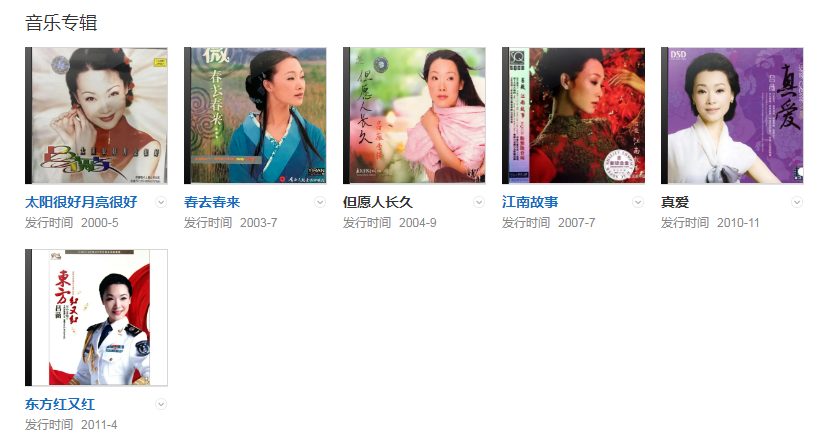Screen dimensions: 835x446
Task: Open 江南故事 album cover
Action: pos(573,116)
